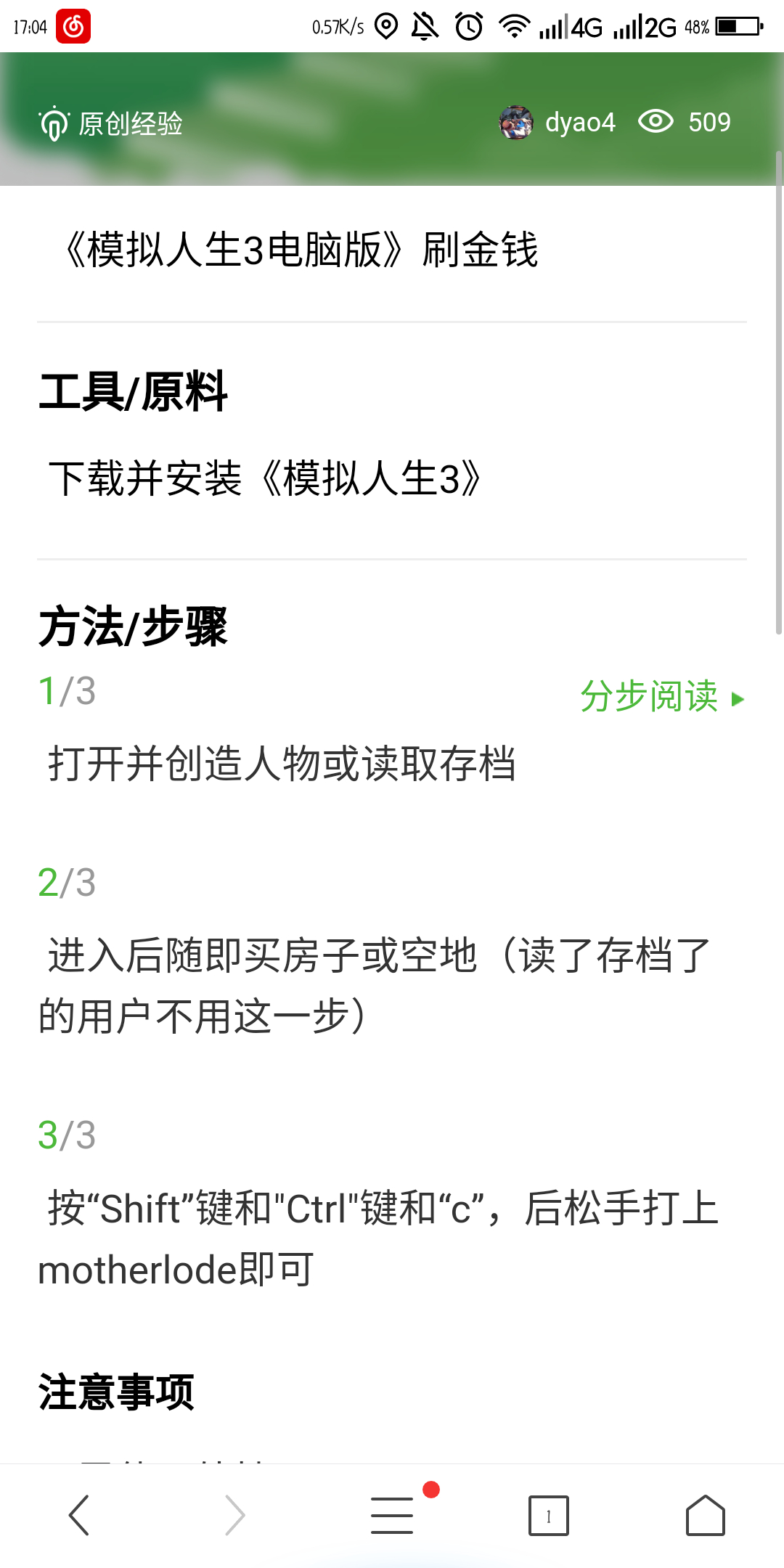Go back to the previous page
The width and height of the screenshot is (784, 1568).
[x=78, y=1515]
